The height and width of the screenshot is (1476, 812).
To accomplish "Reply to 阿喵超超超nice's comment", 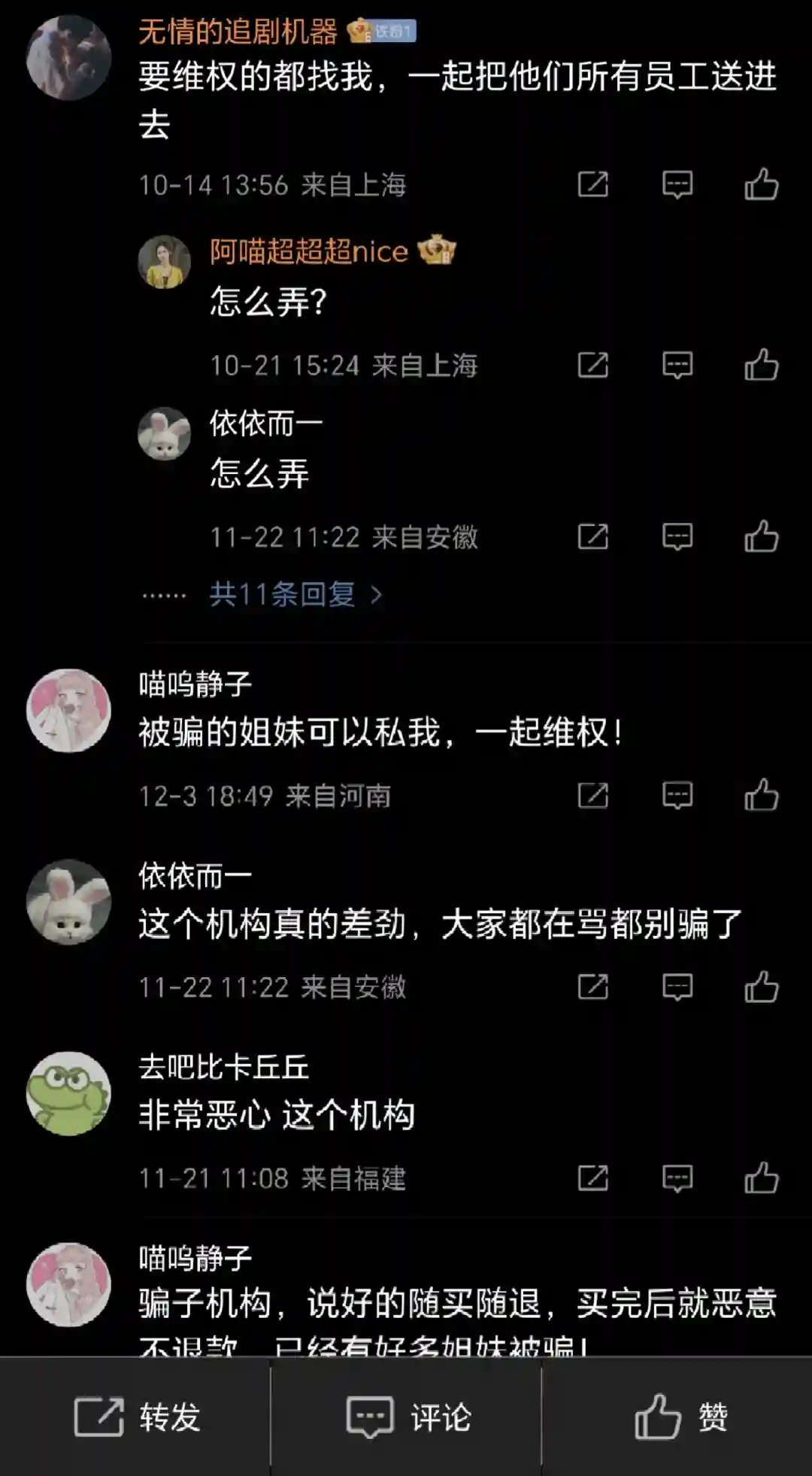I will point(677,366).
